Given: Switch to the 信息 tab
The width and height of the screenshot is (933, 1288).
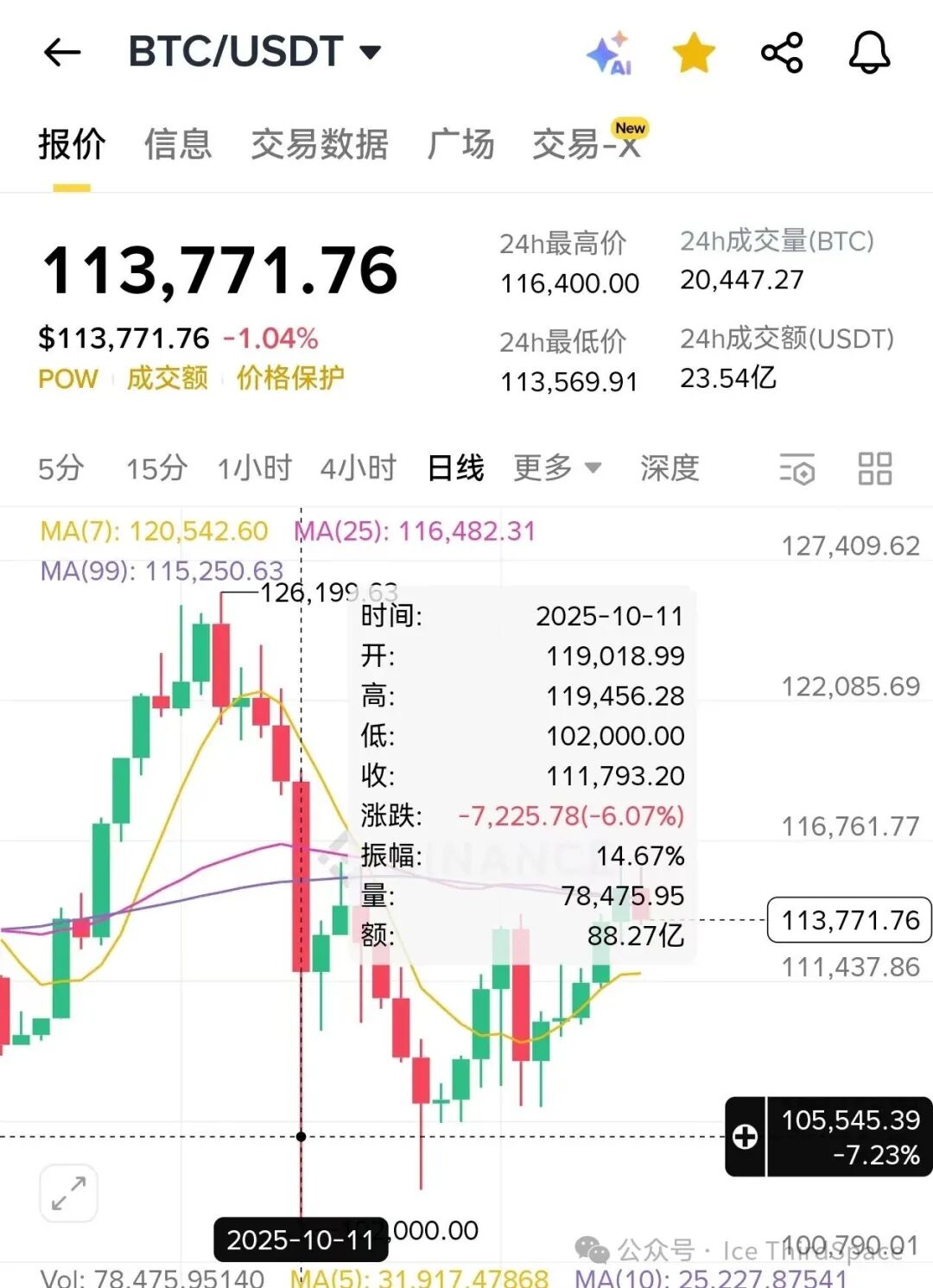Looking at the screenshot, I should pos(177,143).
